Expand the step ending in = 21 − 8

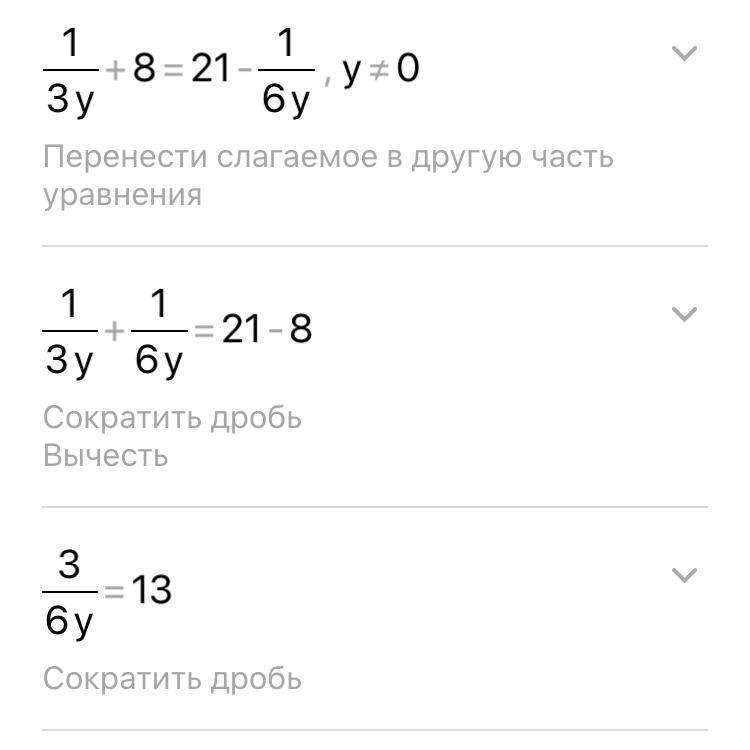tap(684, 314)
